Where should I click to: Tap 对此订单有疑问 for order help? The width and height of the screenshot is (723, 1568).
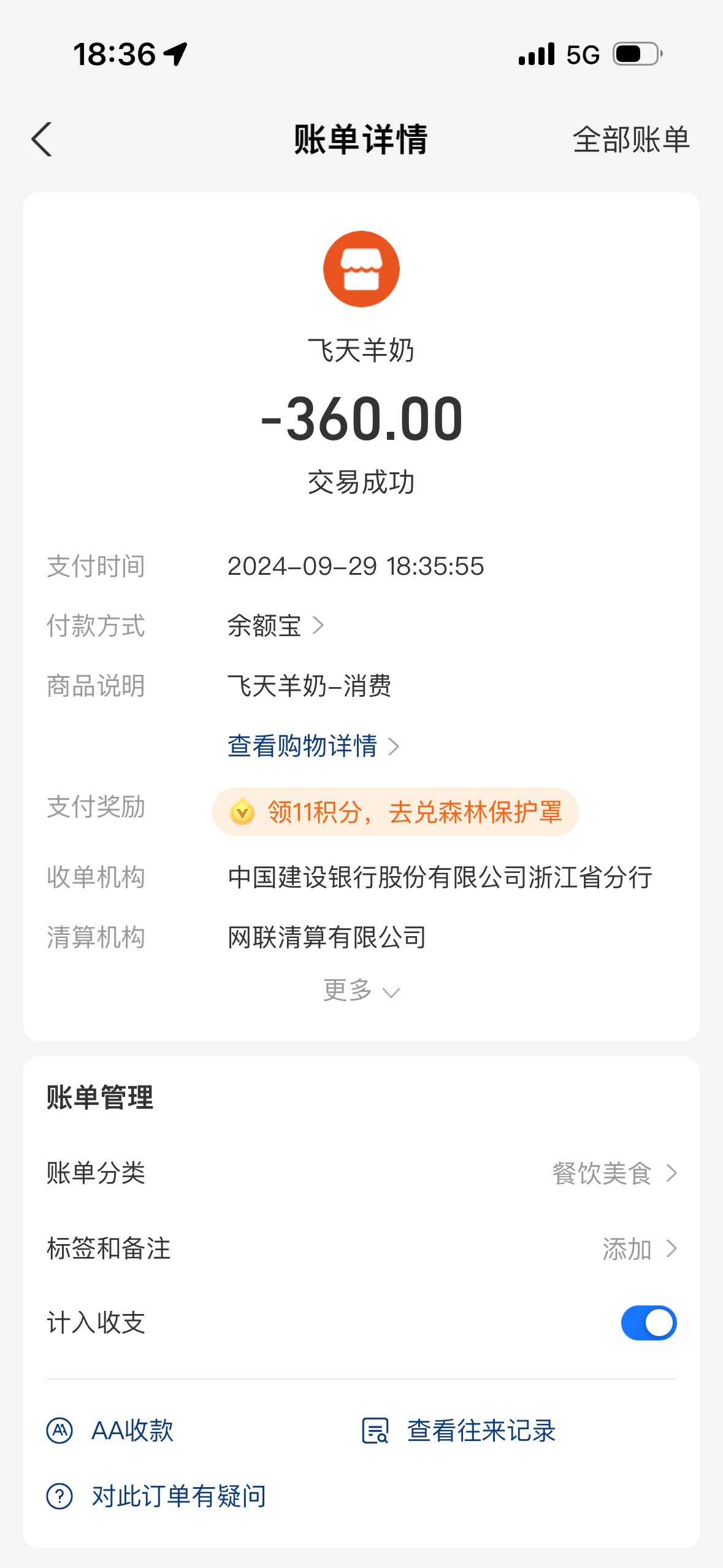click(156, 1496)
